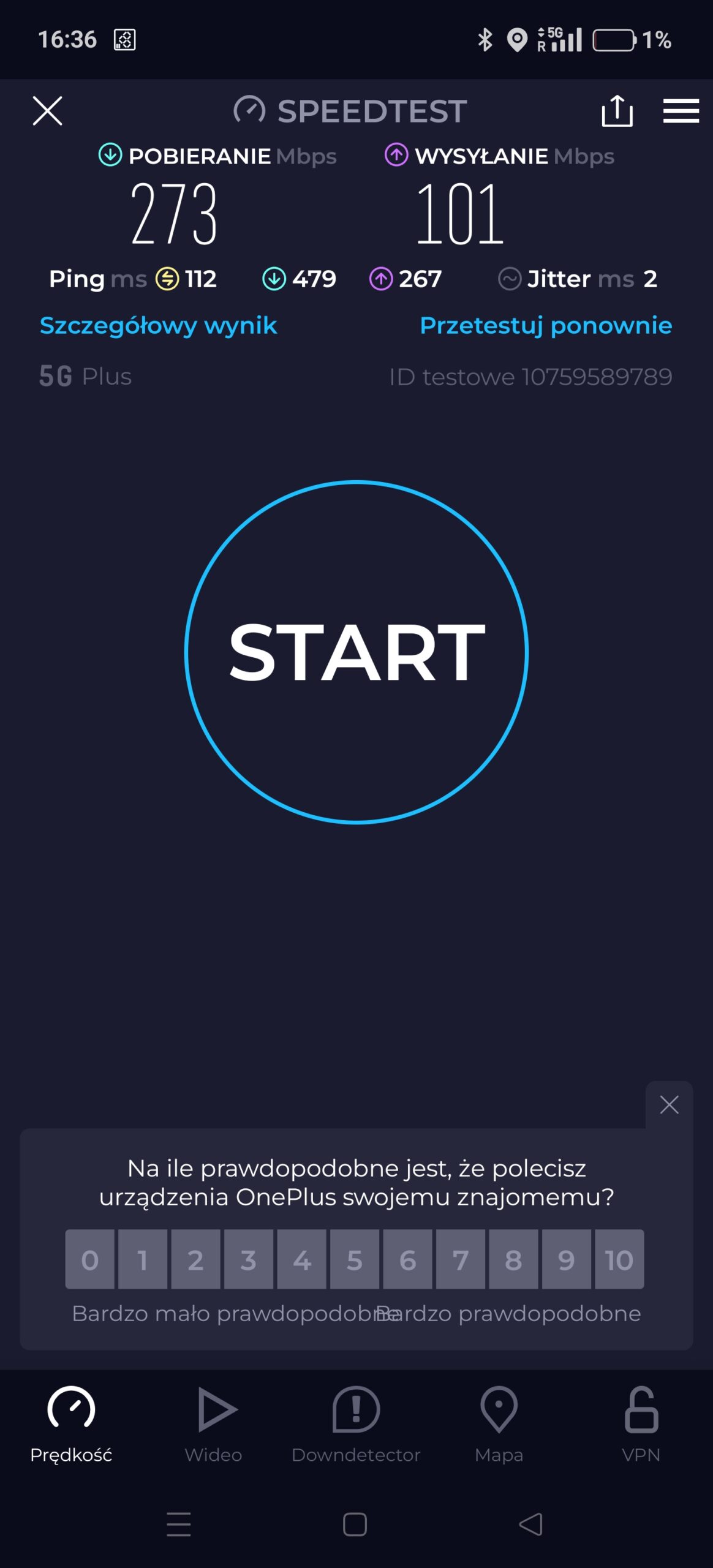Start a new speed test

356,652
